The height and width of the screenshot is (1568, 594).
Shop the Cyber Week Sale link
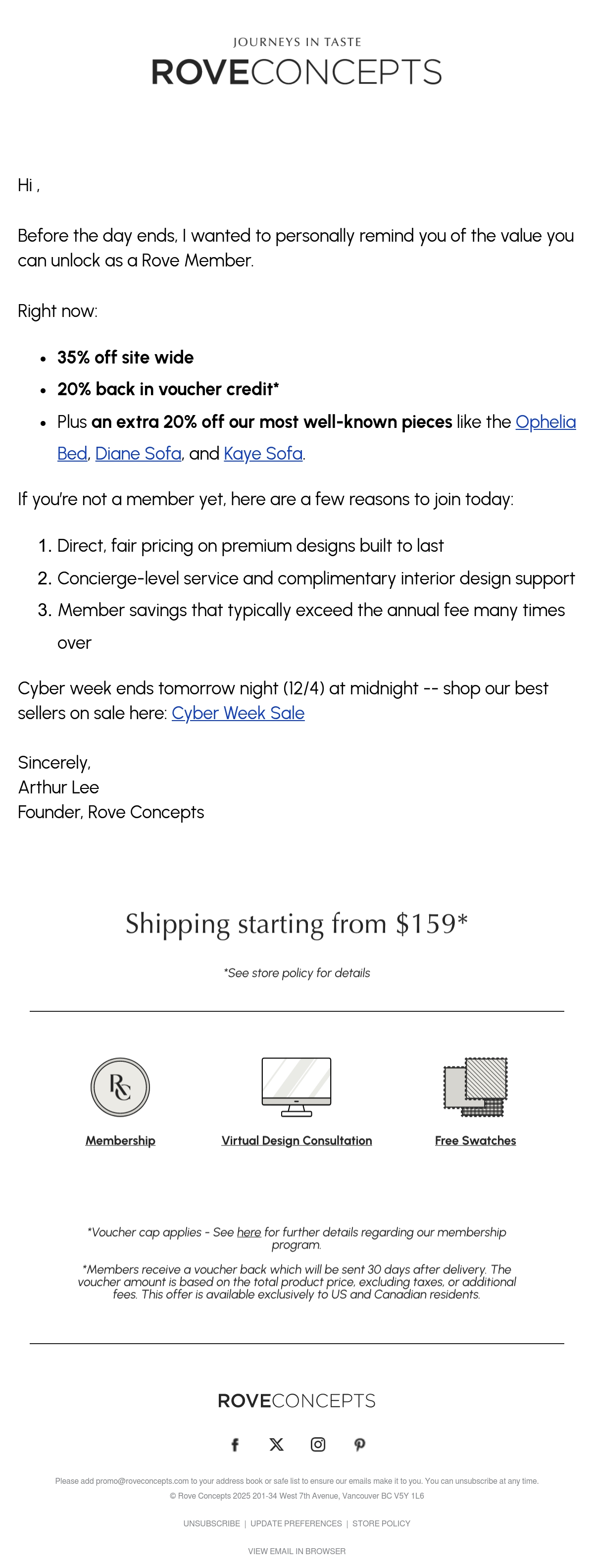click(x=238, y=713)
